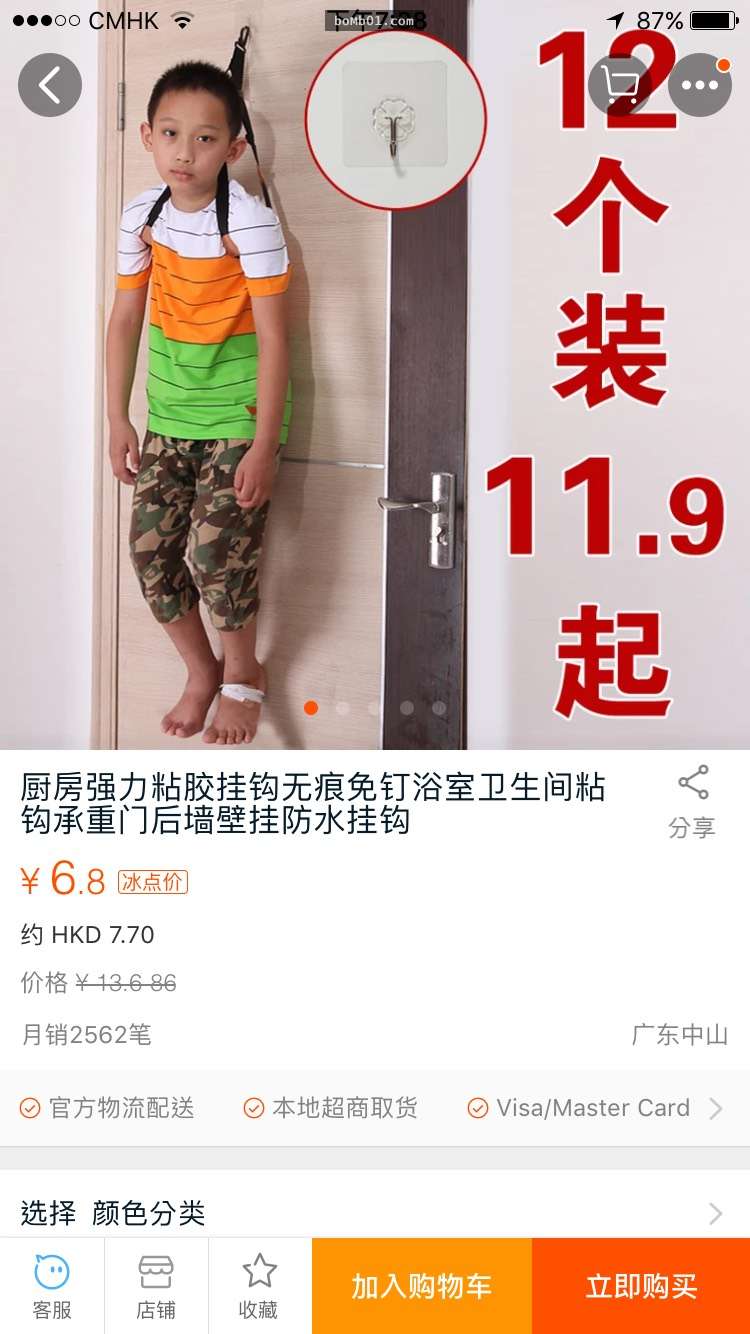This screenshot has width=750, height=1334.
Task: Open 选择 颜色分类 options
Action: (x=375, y=1213)
